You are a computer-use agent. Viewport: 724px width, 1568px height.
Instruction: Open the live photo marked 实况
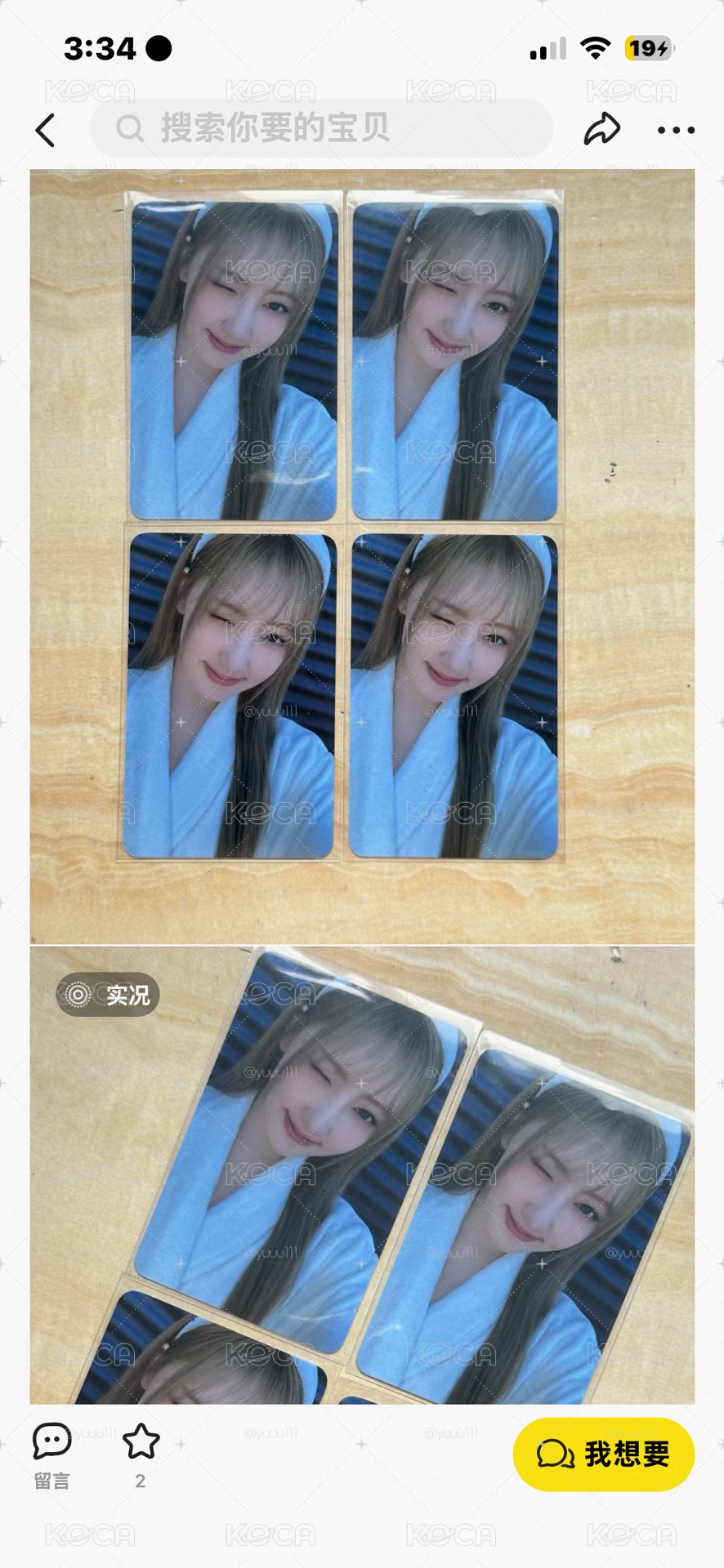click(x=362, y=1175)
